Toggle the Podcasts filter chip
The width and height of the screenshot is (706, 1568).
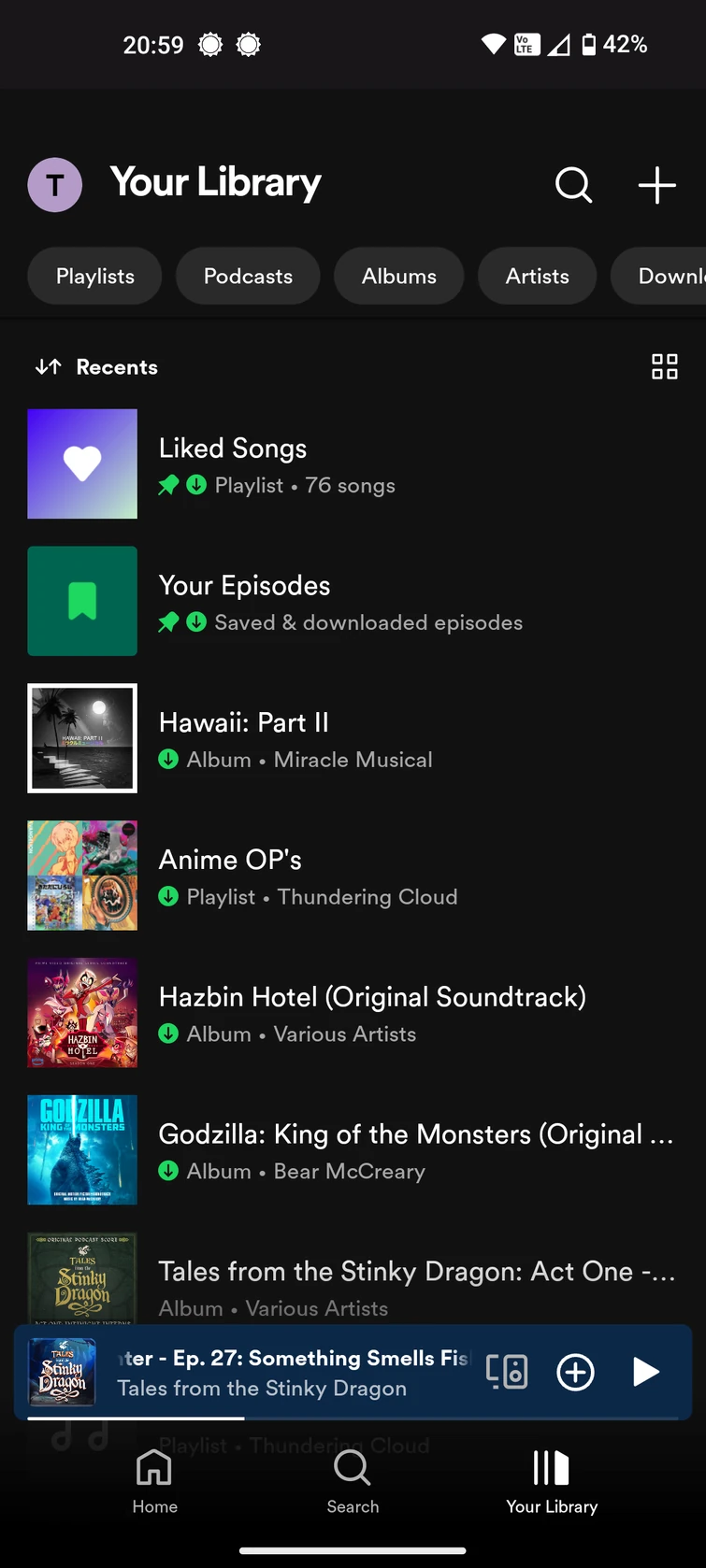pyautogui.click(x=247, y=276)
